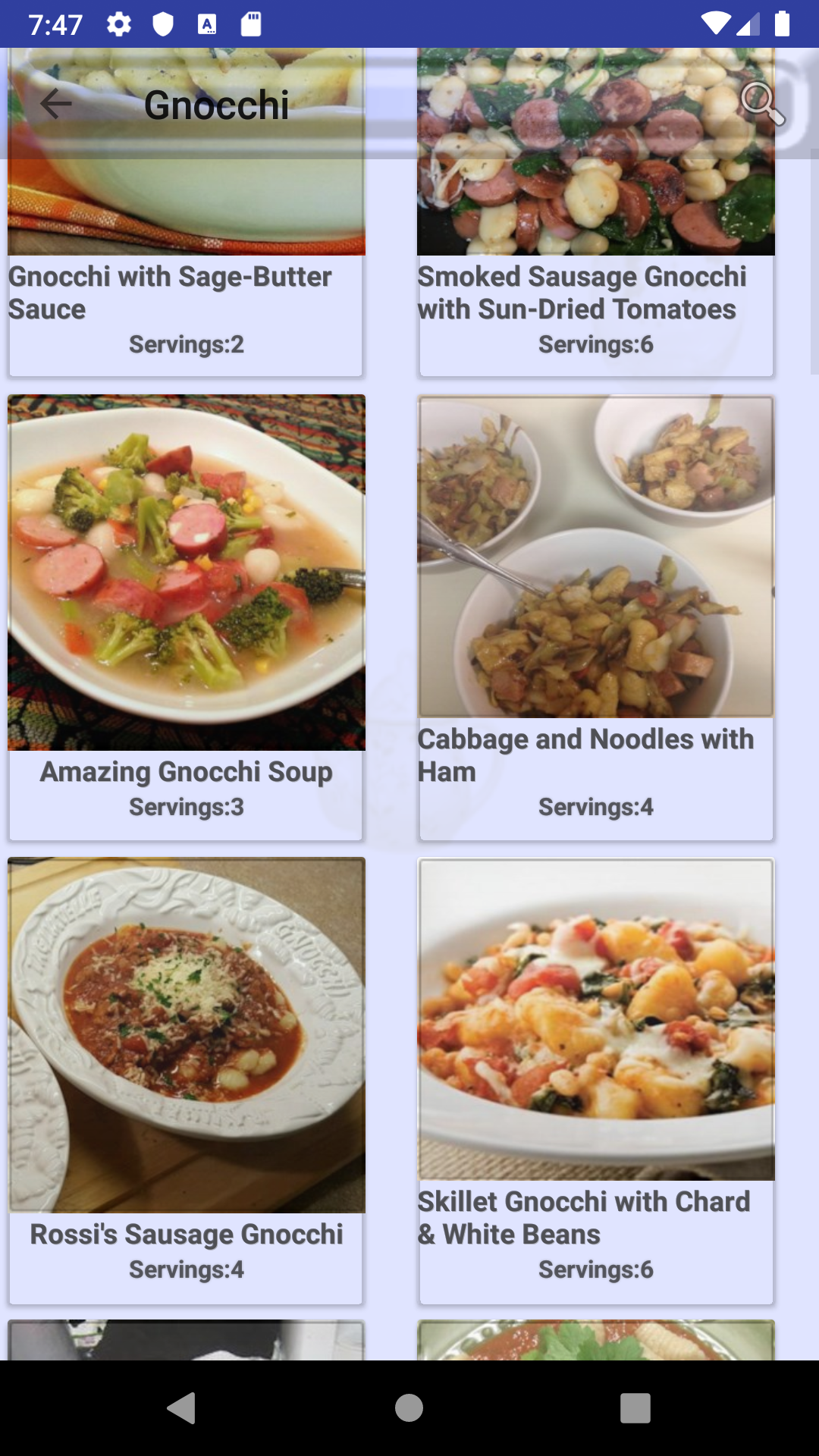
Task: Open Skillet Gnocchi with Chard & White Beans
Action: pos(595,1077)
